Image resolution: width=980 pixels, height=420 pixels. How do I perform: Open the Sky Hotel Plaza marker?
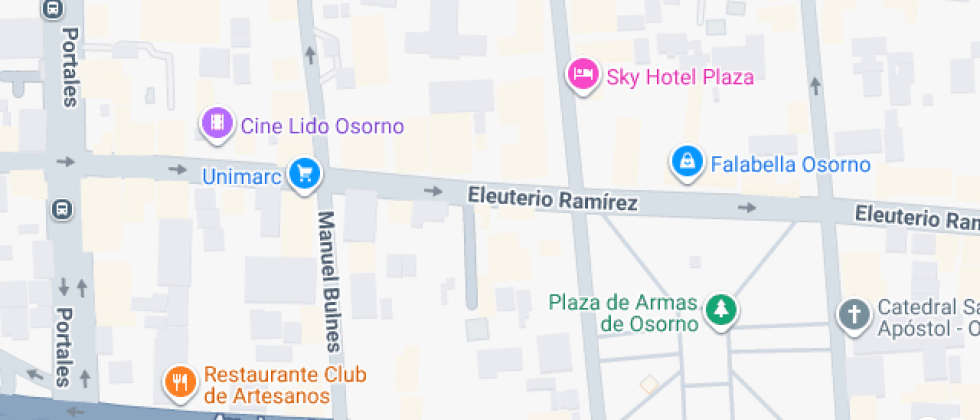583,75
